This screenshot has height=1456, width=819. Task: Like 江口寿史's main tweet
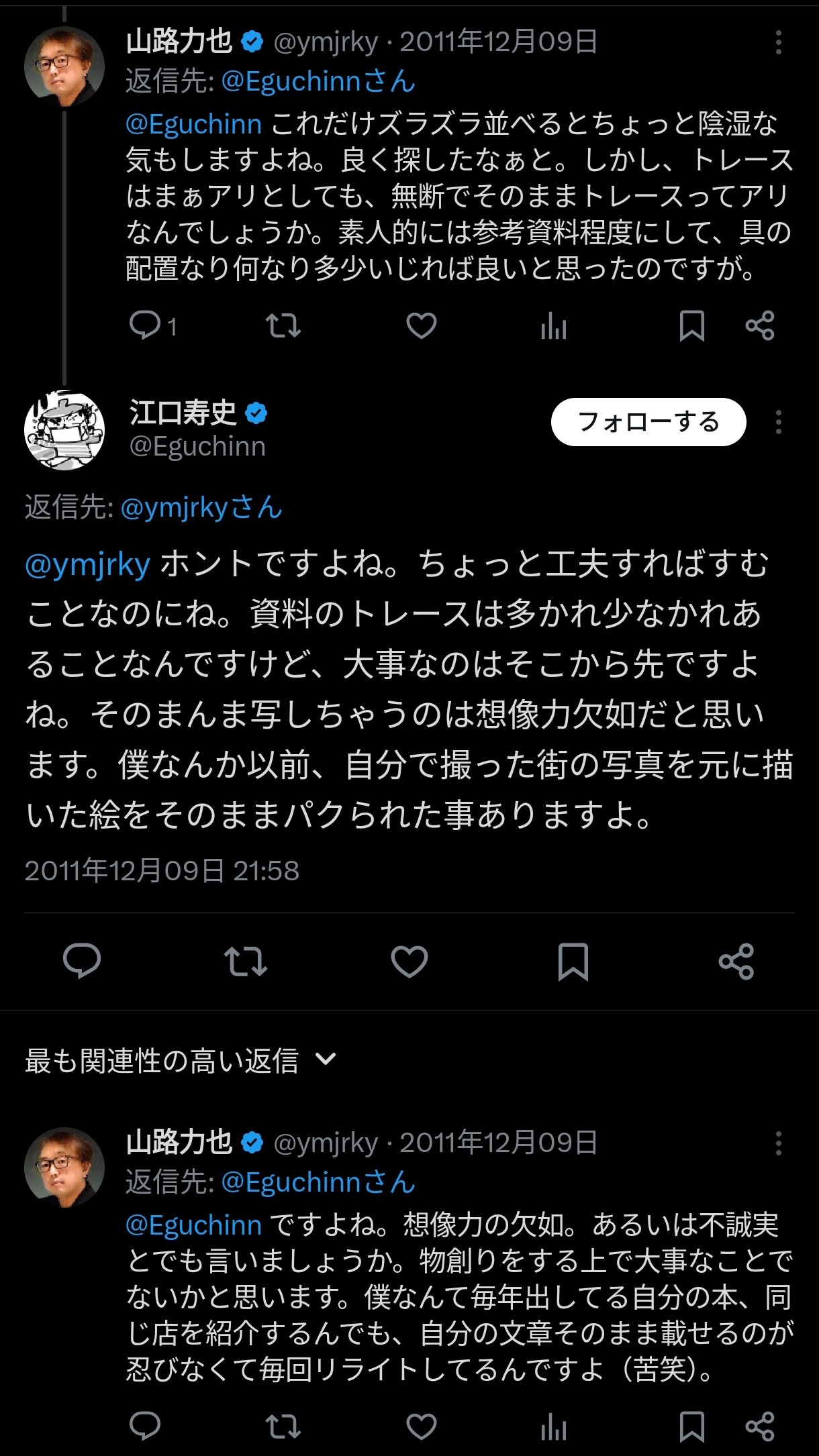[409, 961]
